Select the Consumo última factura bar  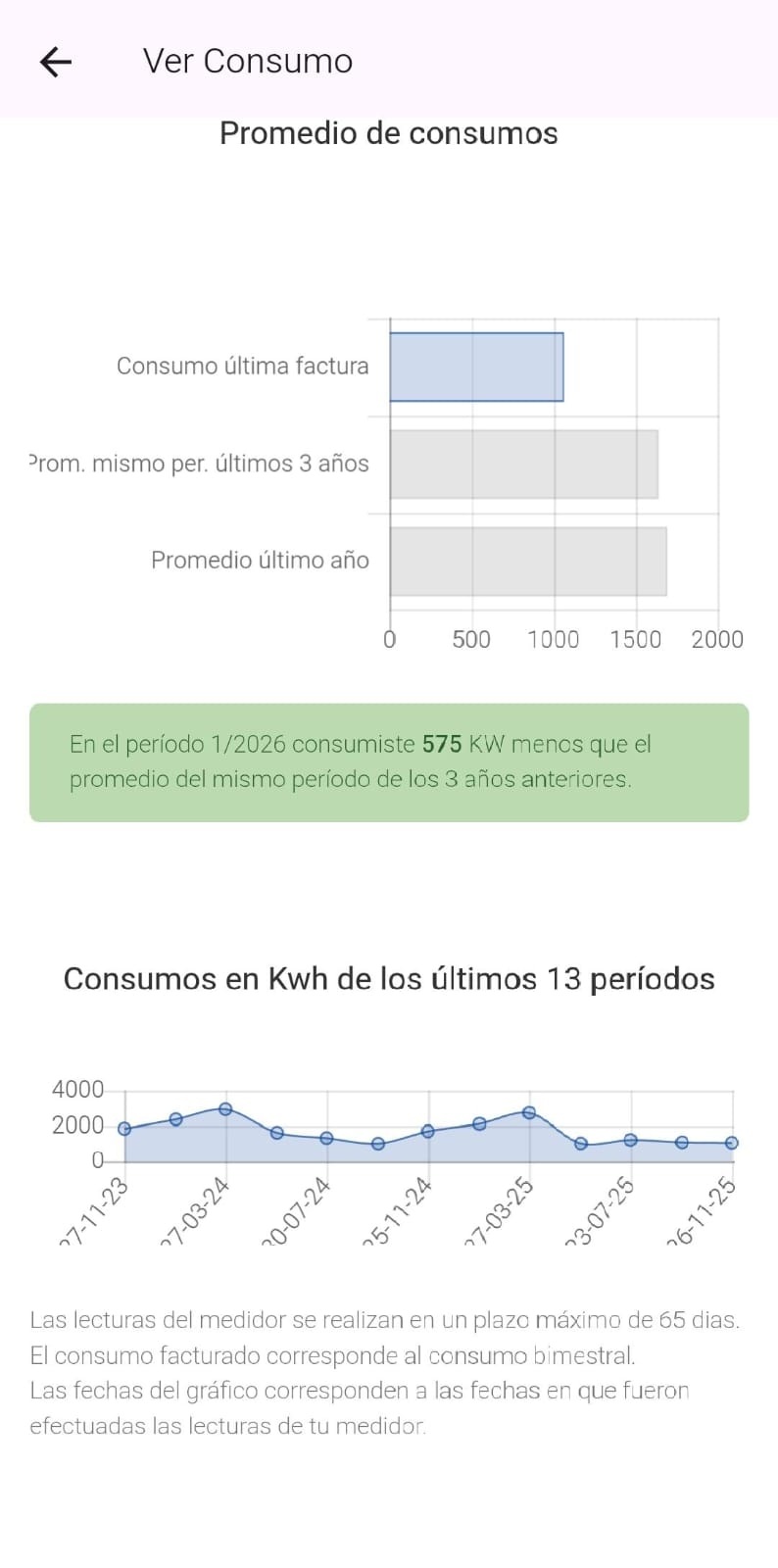pyautogui.click(x=475, y=367)
